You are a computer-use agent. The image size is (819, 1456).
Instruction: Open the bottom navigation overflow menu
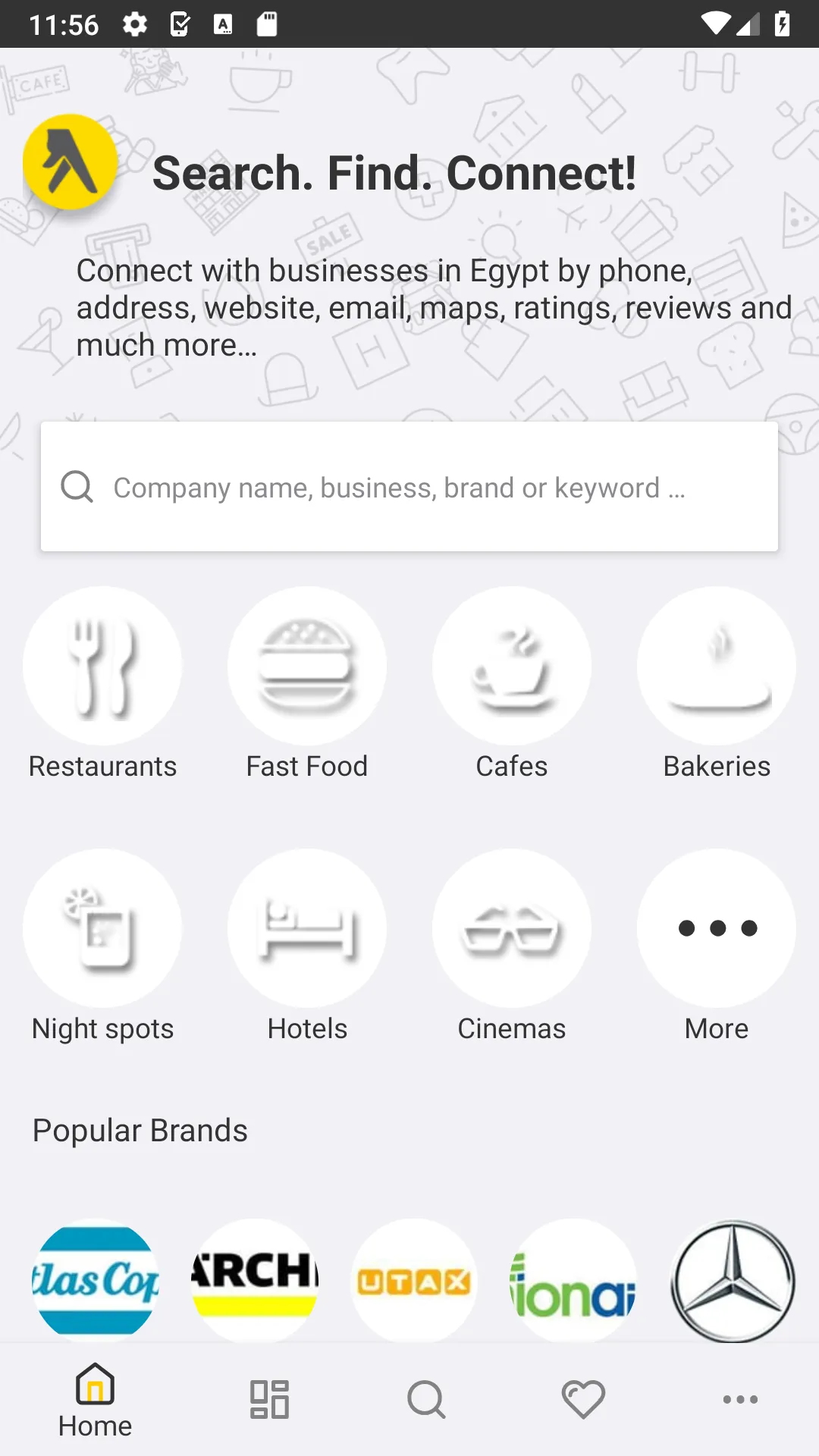(741, 1399)
